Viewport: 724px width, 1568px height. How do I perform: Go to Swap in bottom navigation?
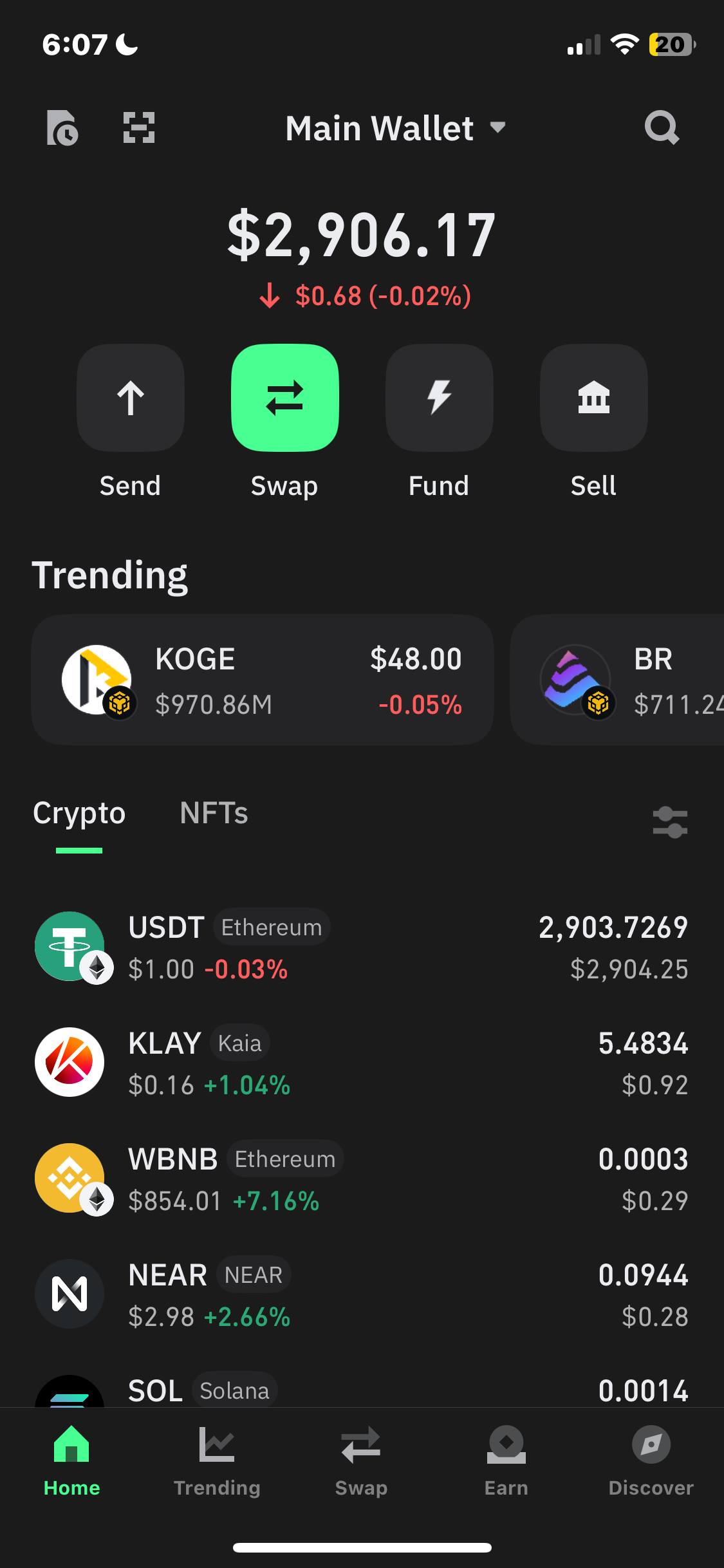coord(361,1461)
